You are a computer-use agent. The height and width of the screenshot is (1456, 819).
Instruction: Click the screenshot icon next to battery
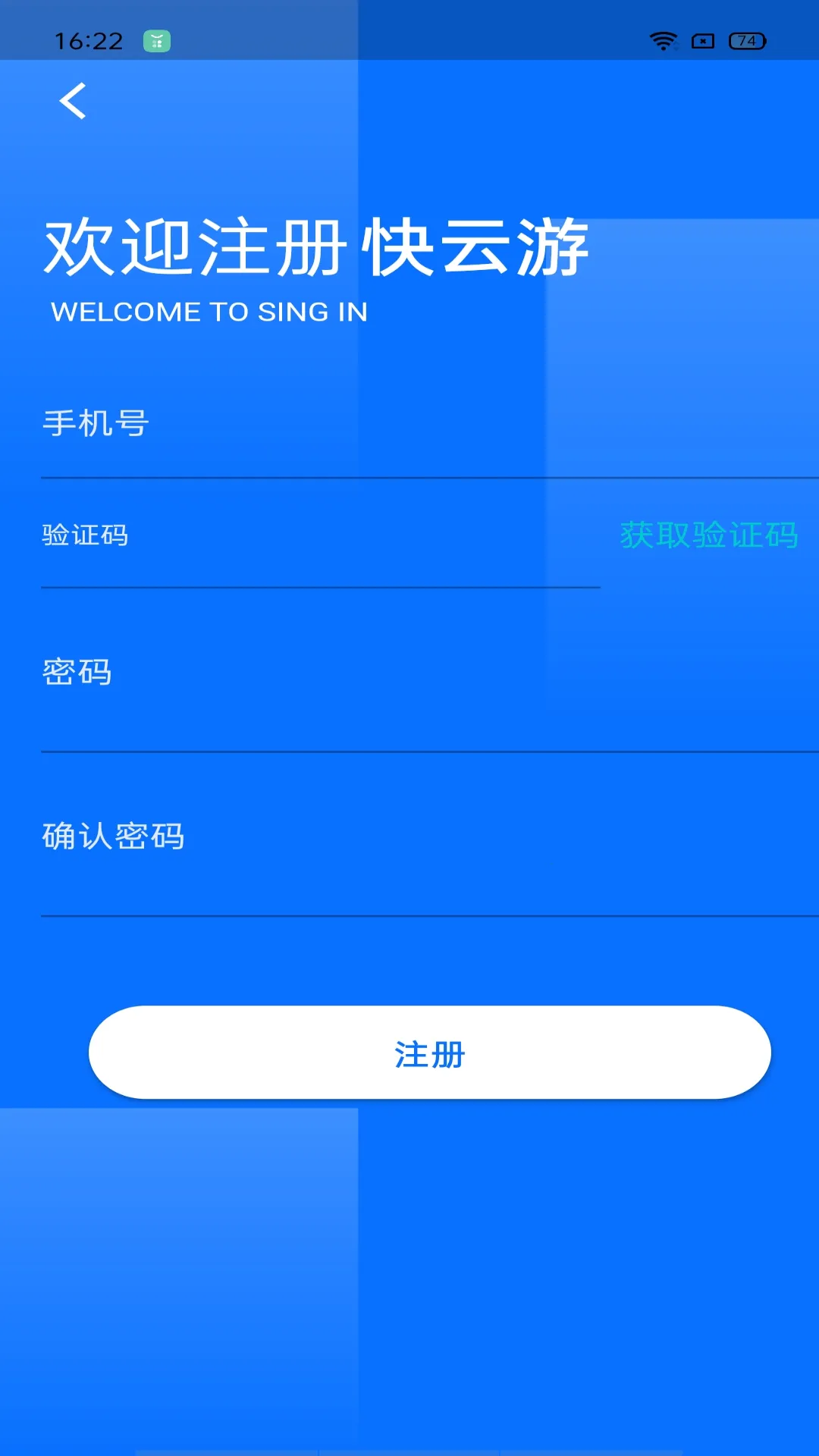tap(701, 42)
